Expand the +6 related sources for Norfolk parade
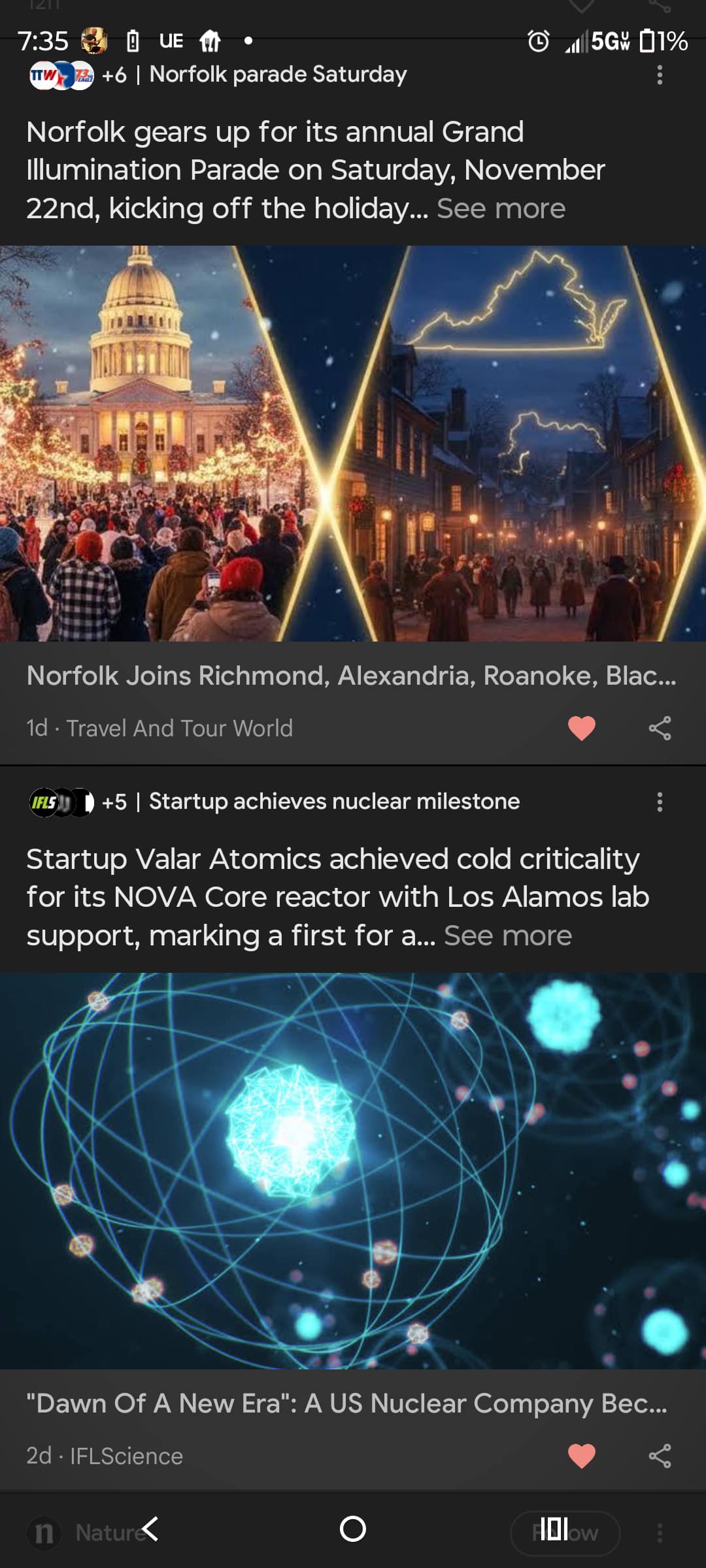Screen dimensions: 706x1568 [x=118, y=75]
